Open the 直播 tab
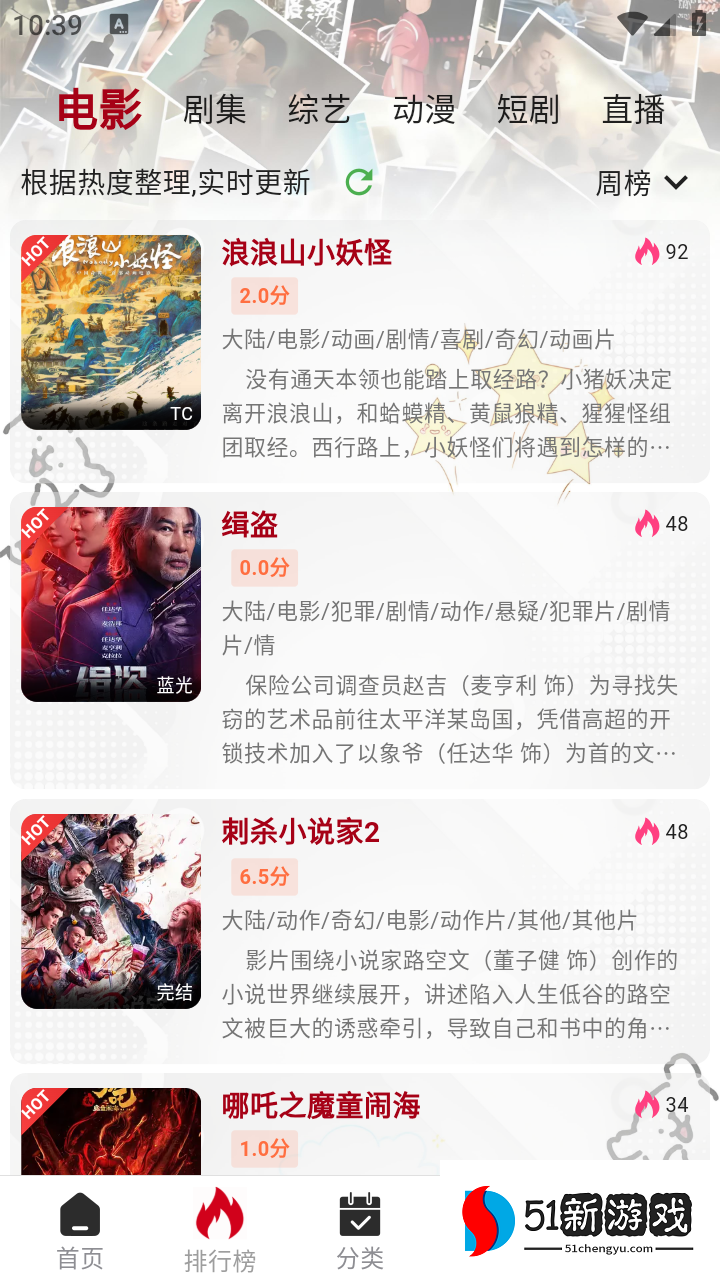This screenshot has width=720, height=1280. coord(633,110)
